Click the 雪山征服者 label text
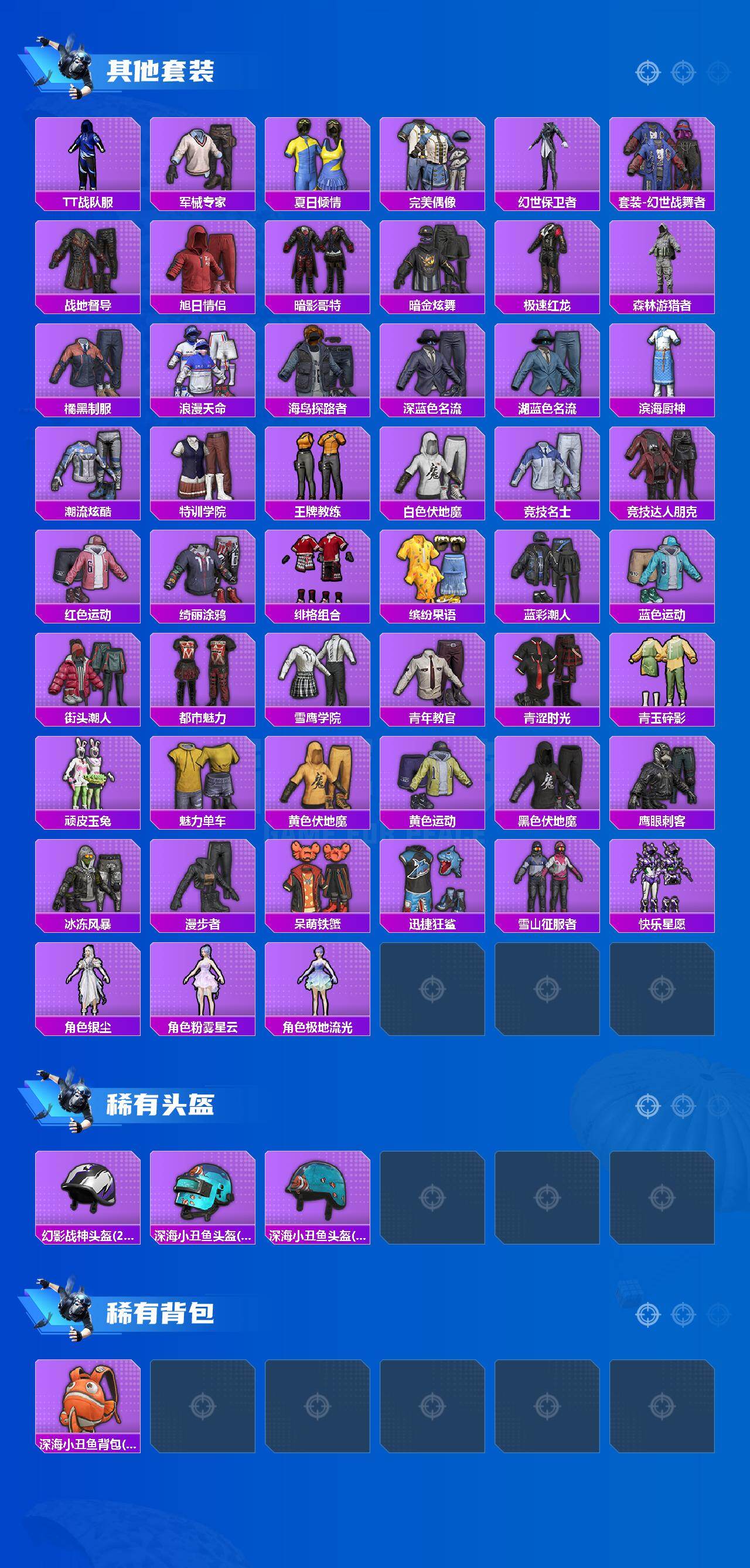Image resolution: width=750 pixels, height=1568 pixels. click(x=548, y=925)
